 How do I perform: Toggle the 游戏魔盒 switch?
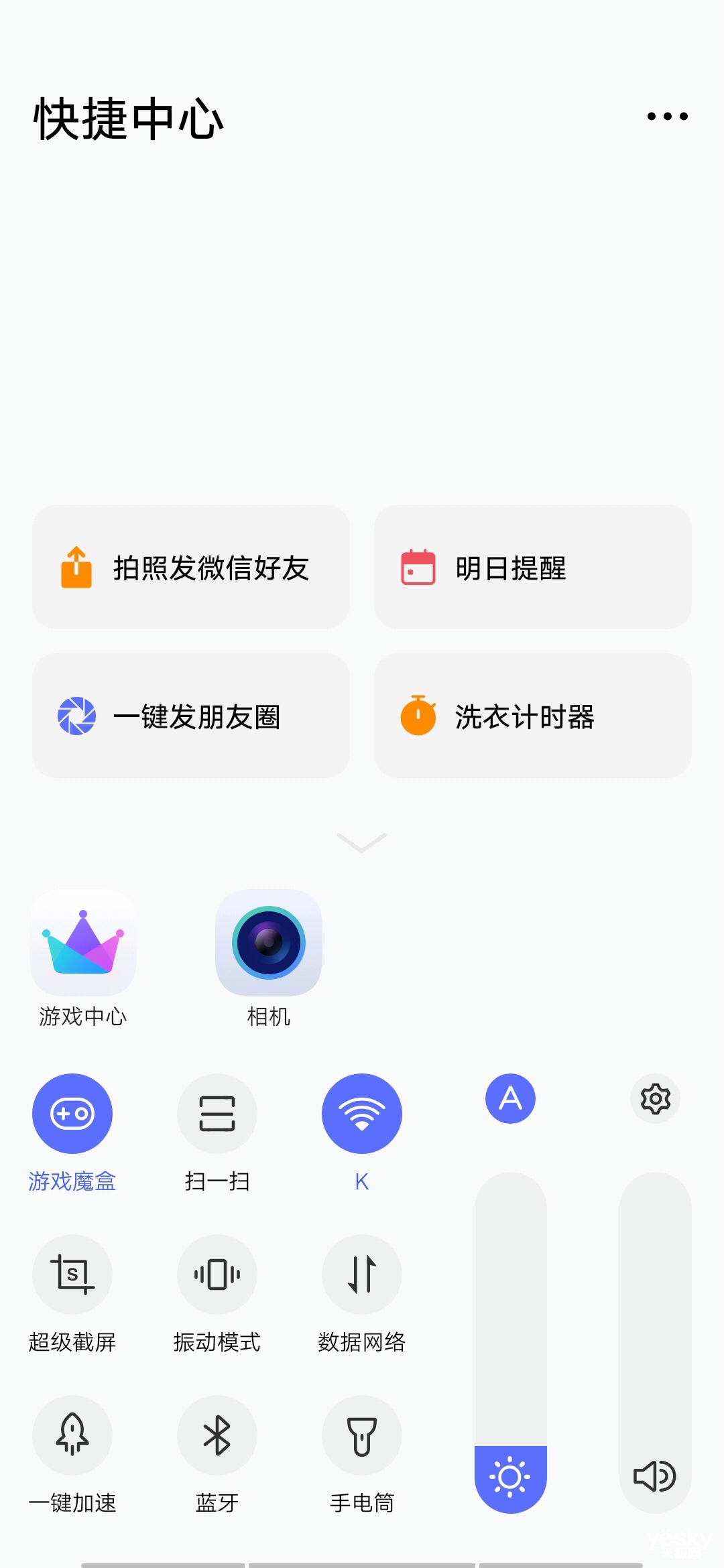(x=72, y=1114)
